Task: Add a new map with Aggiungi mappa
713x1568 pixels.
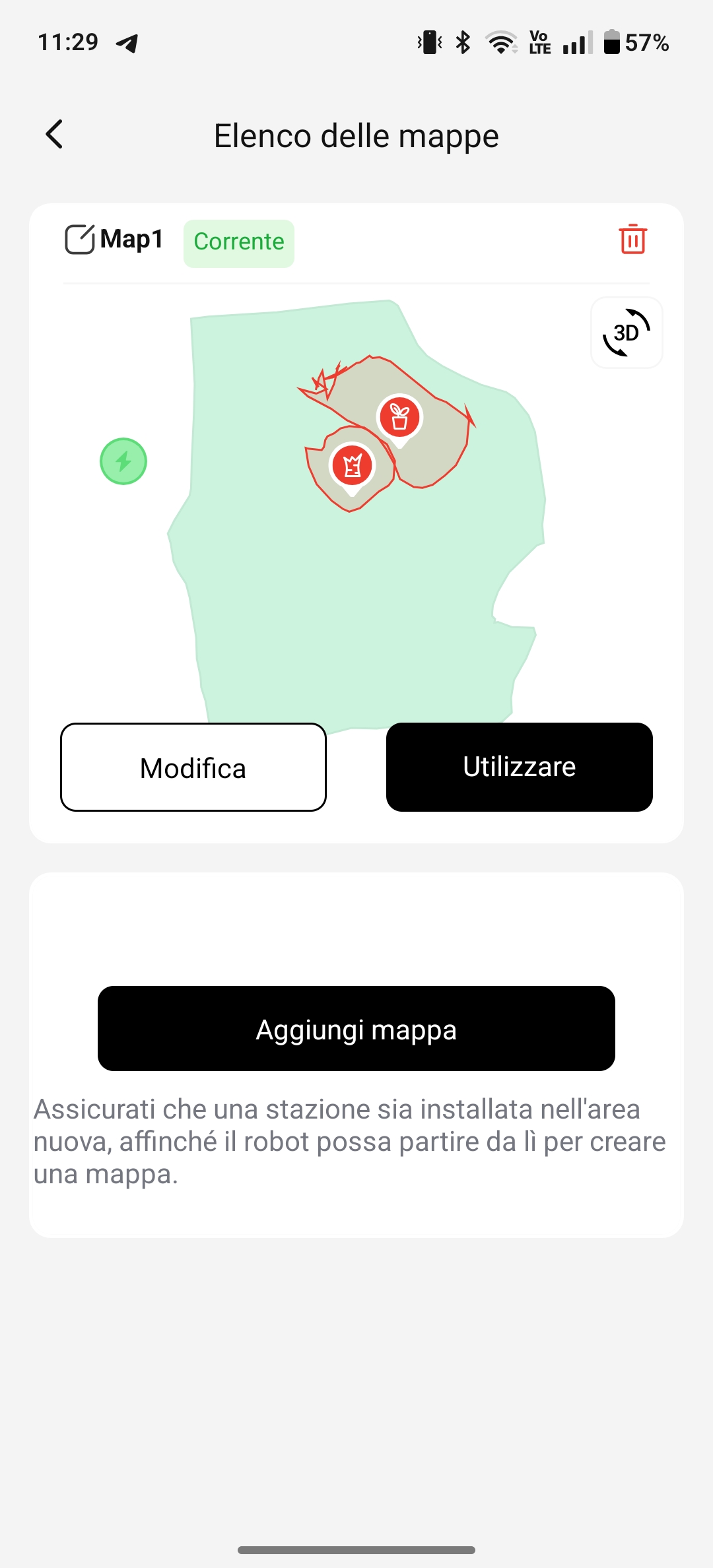Action: pyautogui.click(x=356, y=1029)
